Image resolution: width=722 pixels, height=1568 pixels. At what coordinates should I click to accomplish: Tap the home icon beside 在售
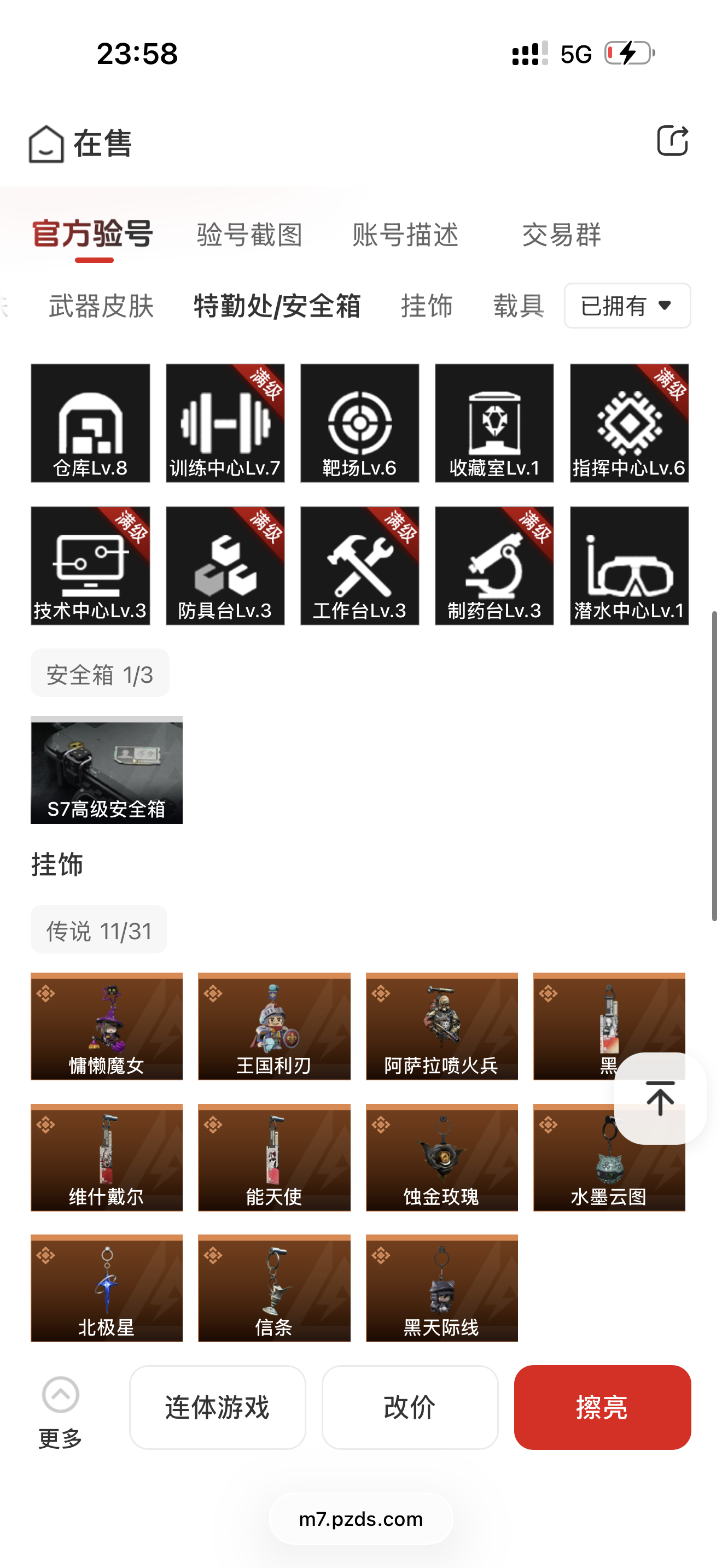coord(46,144)
